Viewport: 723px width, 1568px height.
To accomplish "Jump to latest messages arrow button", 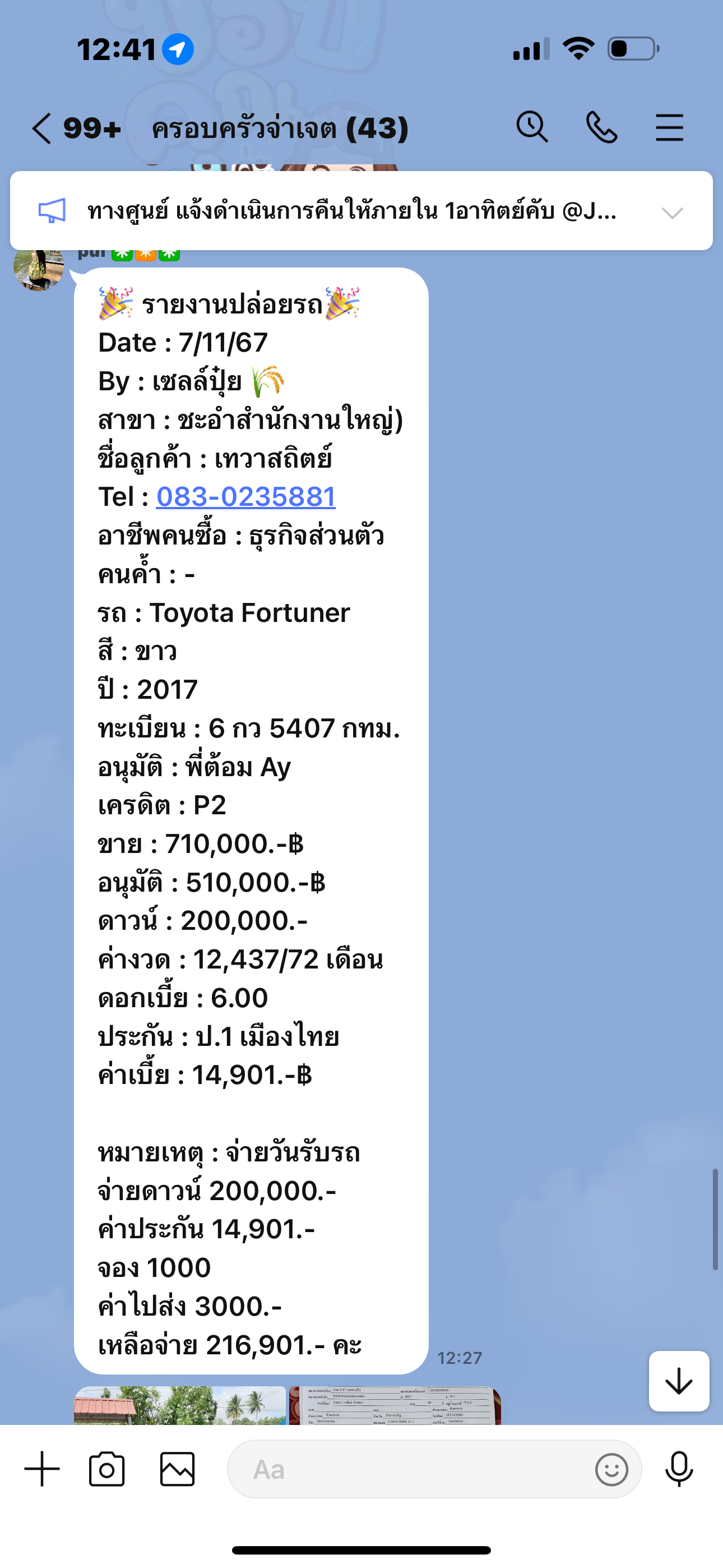I will point(679,1381).
